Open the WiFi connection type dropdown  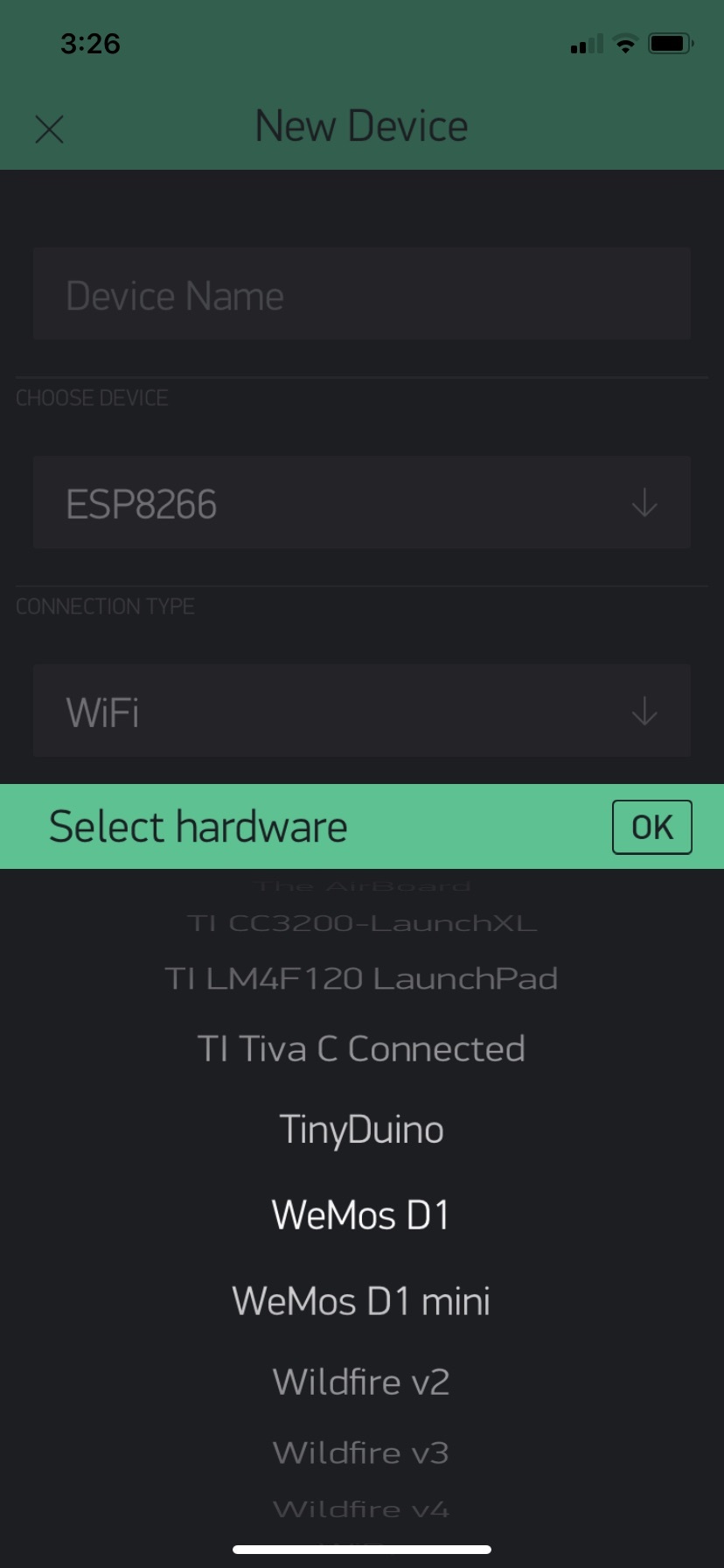tap(362, 710)
